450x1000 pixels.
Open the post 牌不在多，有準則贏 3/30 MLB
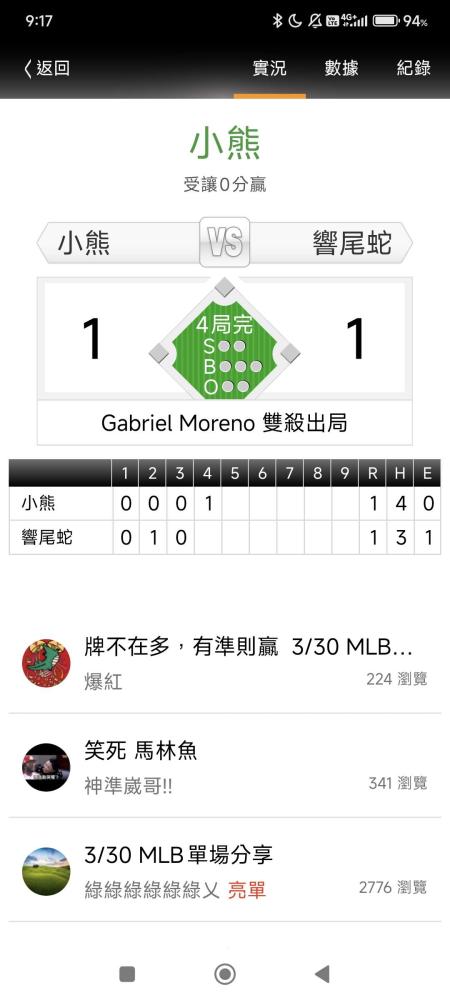[225, 663]
